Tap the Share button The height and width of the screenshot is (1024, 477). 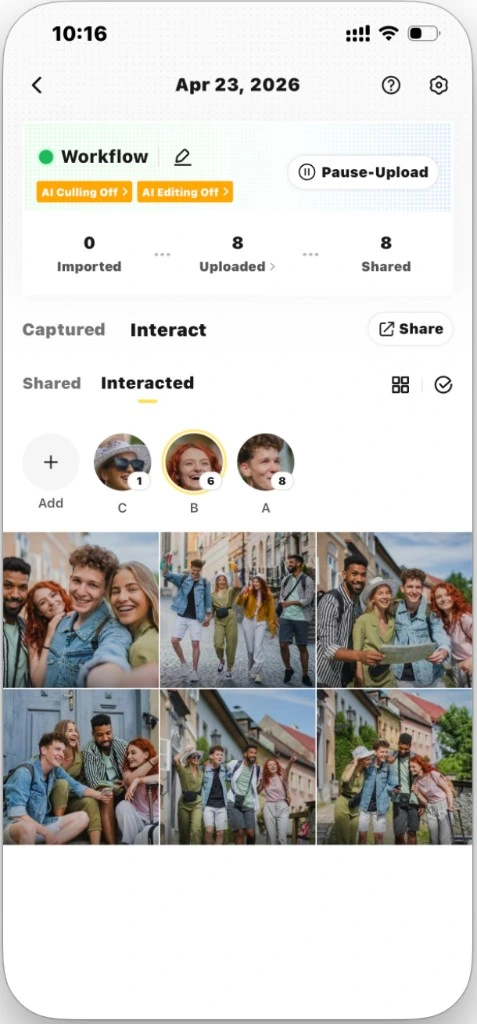tap(410, 328)
